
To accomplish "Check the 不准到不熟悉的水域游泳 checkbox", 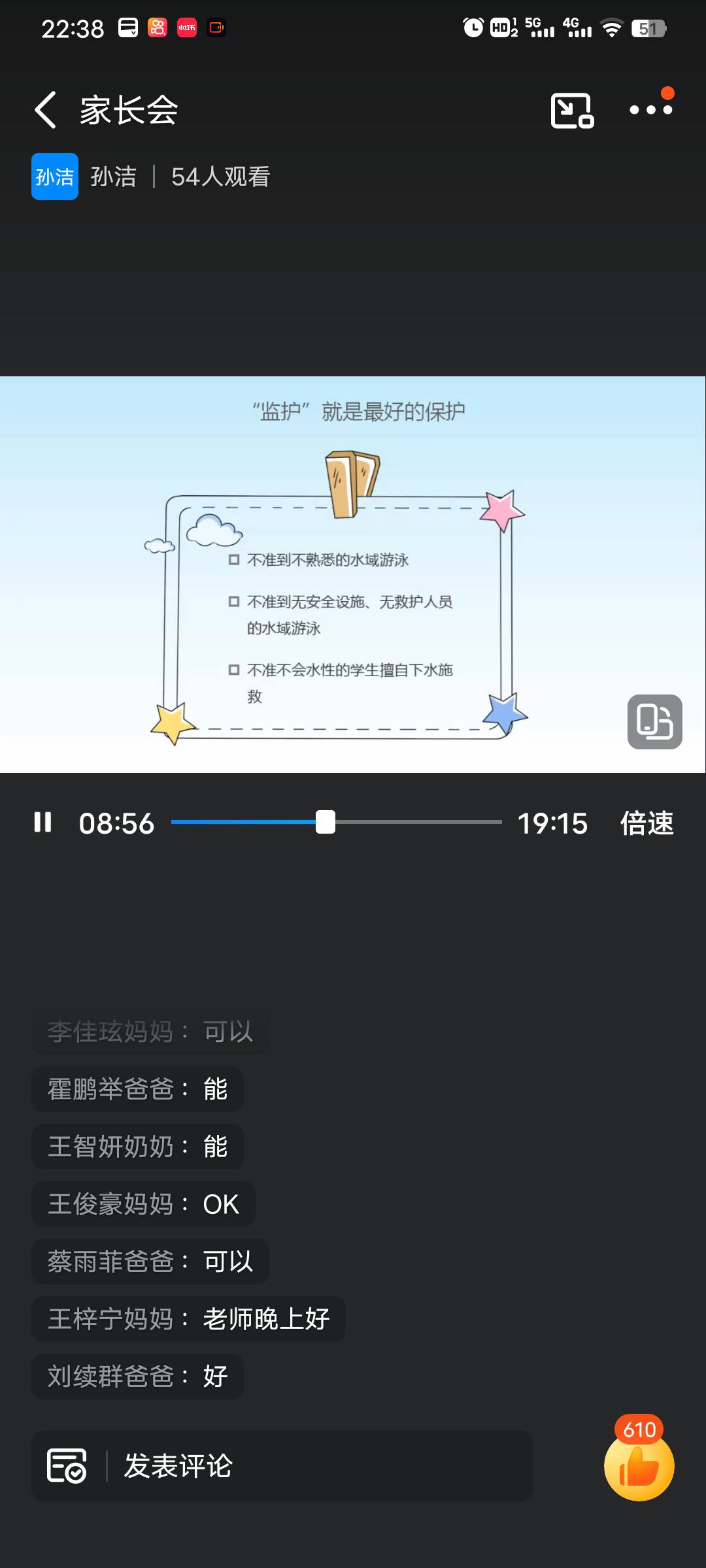I will point(232,560).
